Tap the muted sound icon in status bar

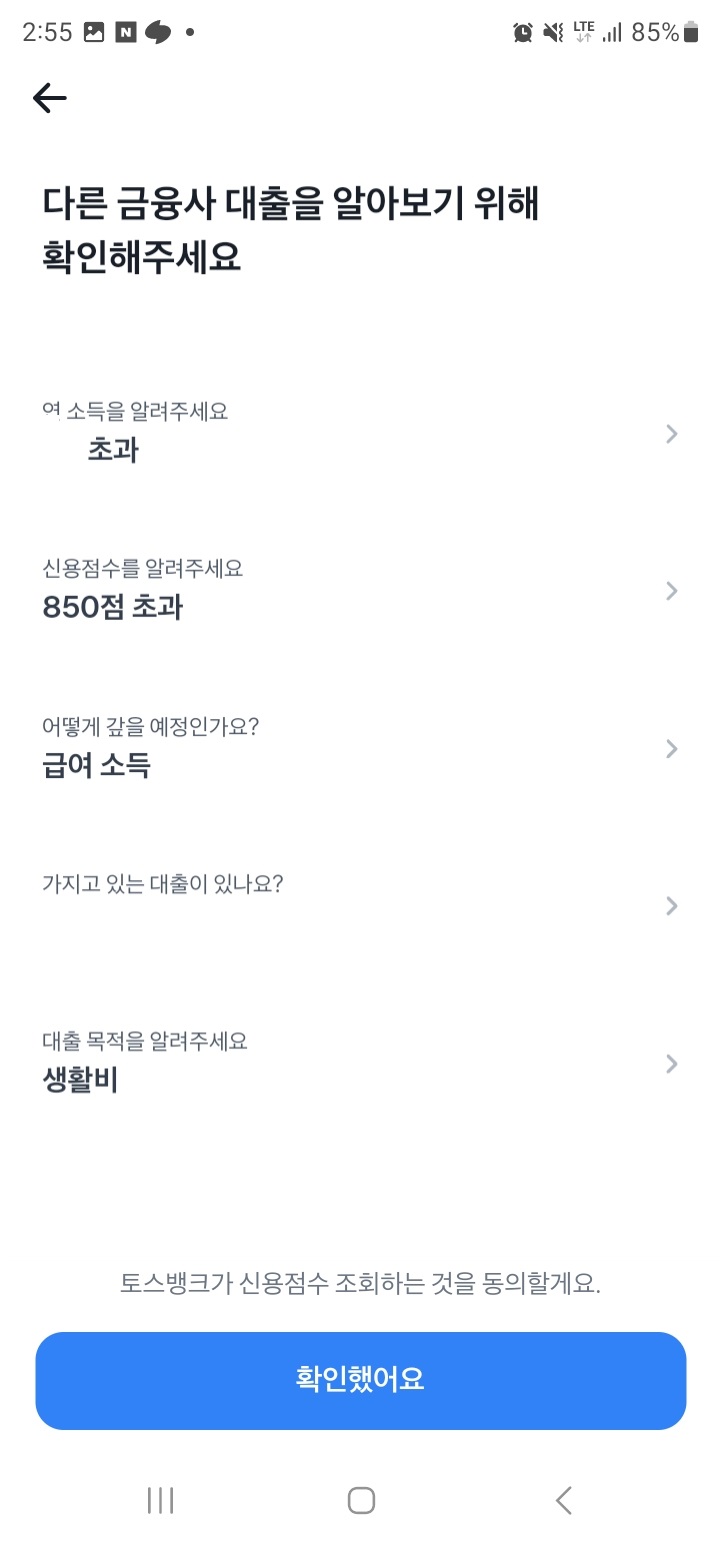point(553,31)
